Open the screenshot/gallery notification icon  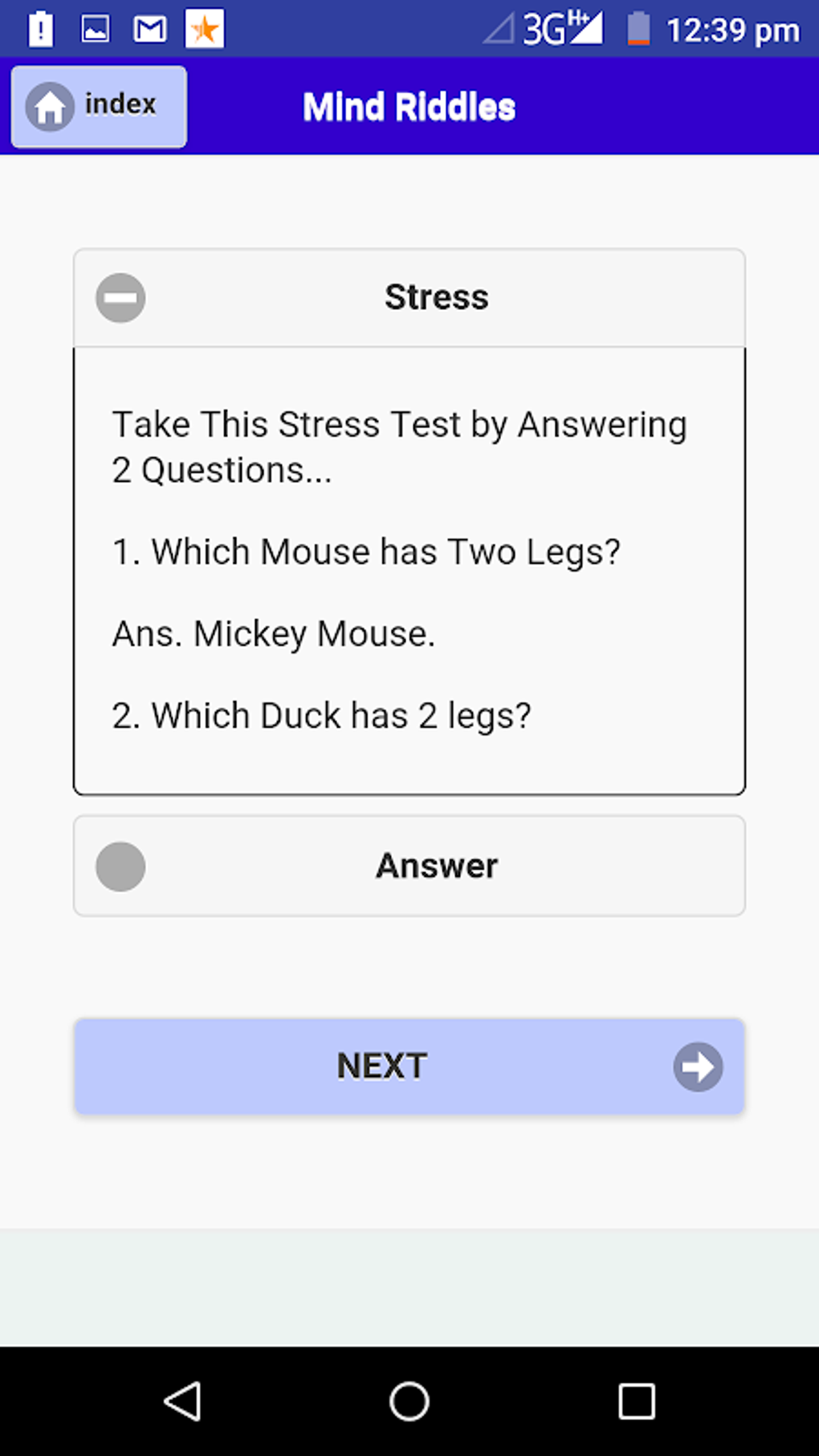95,29
